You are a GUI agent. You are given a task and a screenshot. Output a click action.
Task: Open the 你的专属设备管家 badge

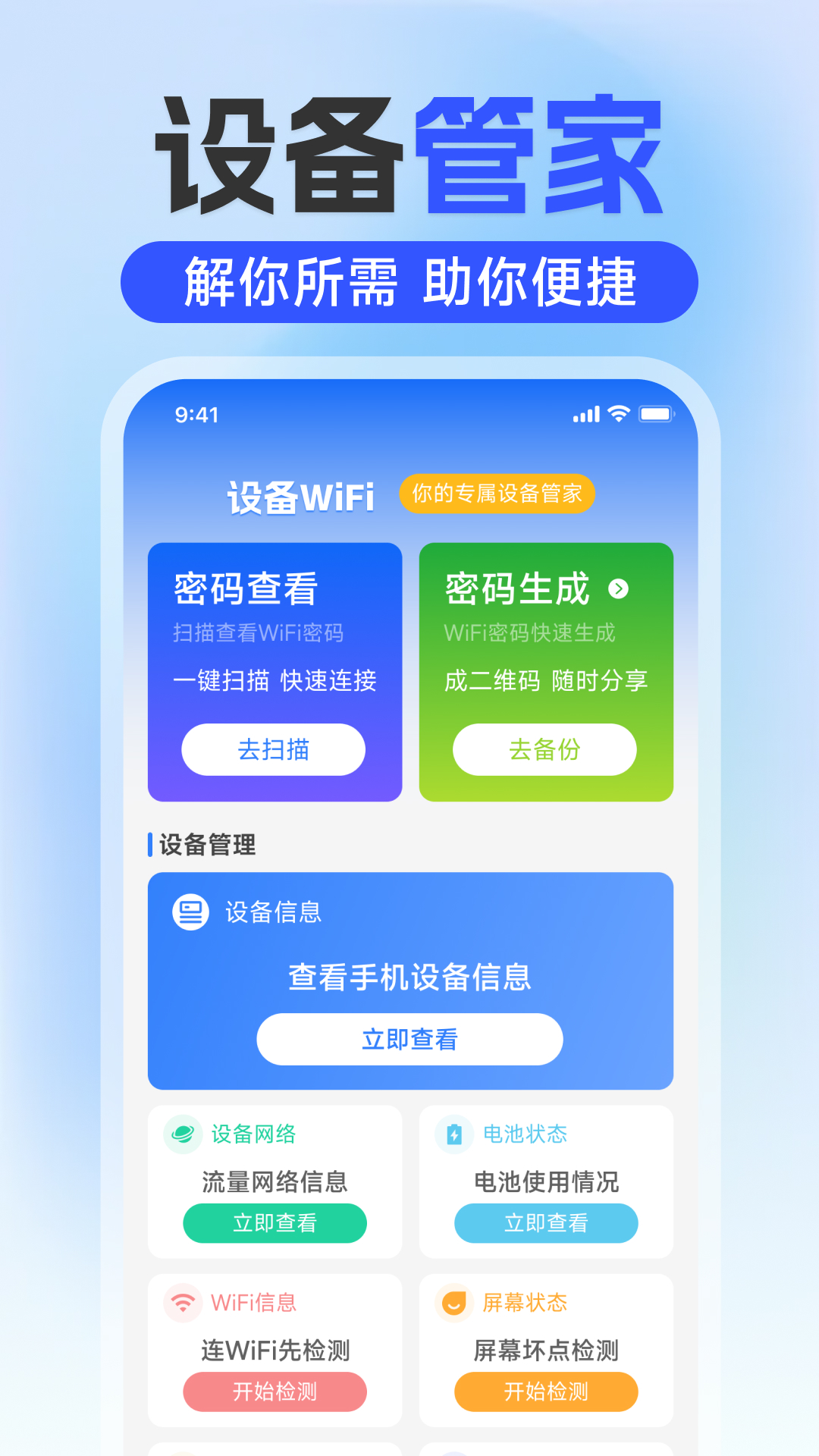click(498, 494)
